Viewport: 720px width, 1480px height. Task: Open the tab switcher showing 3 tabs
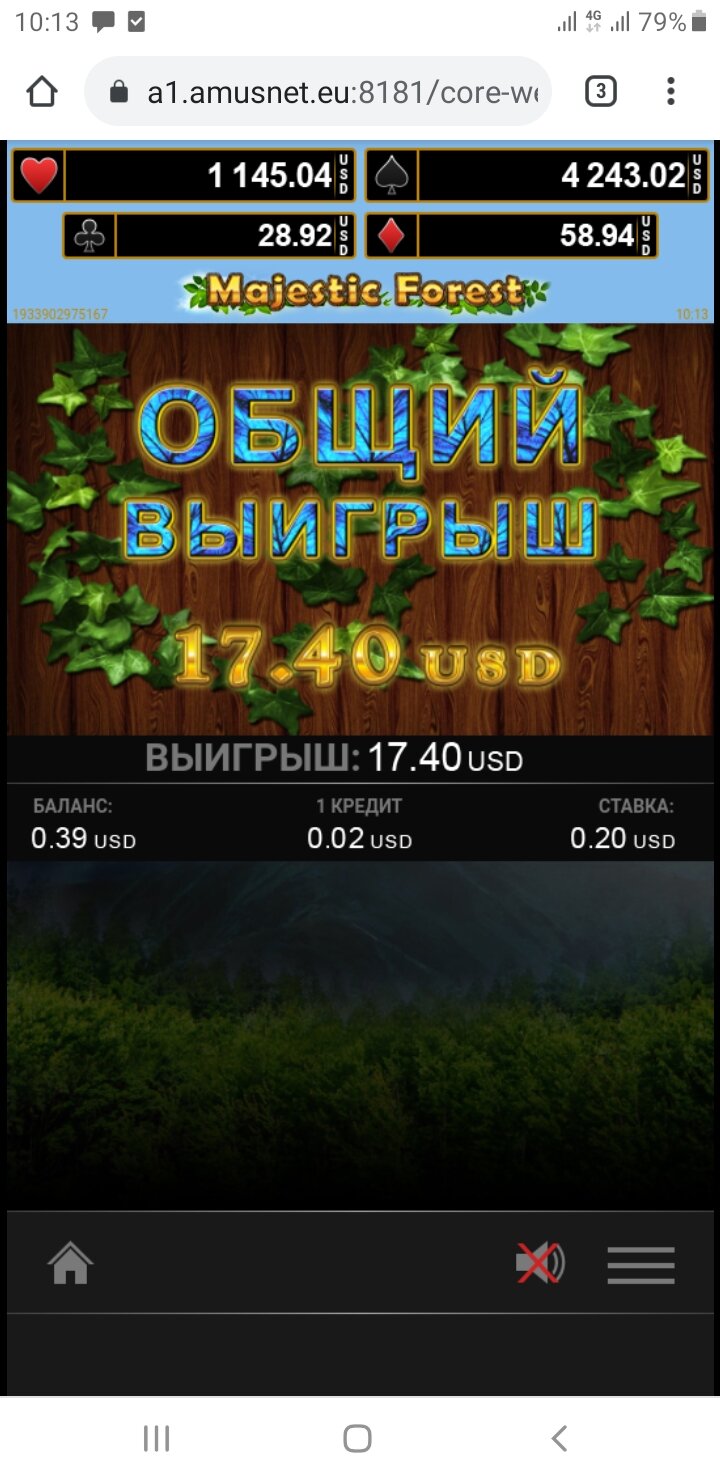(x=599, y=92)
